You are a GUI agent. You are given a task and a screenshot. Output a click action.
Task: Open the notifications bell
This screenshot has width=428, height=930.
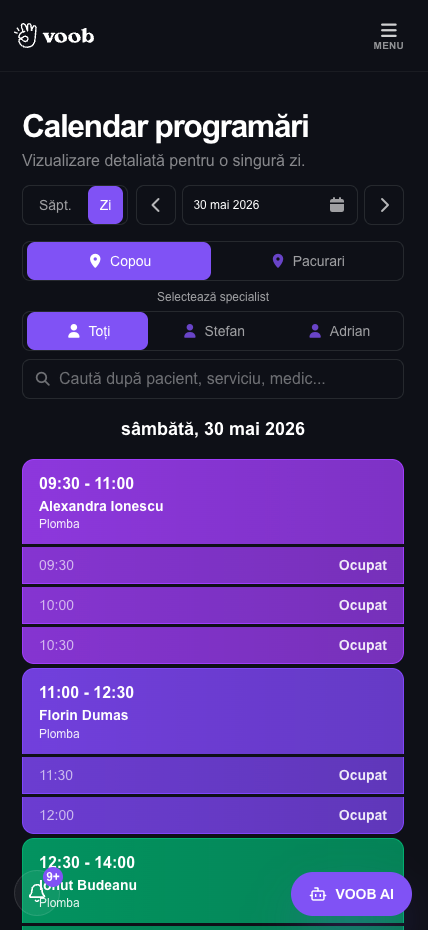pos(37,893)
